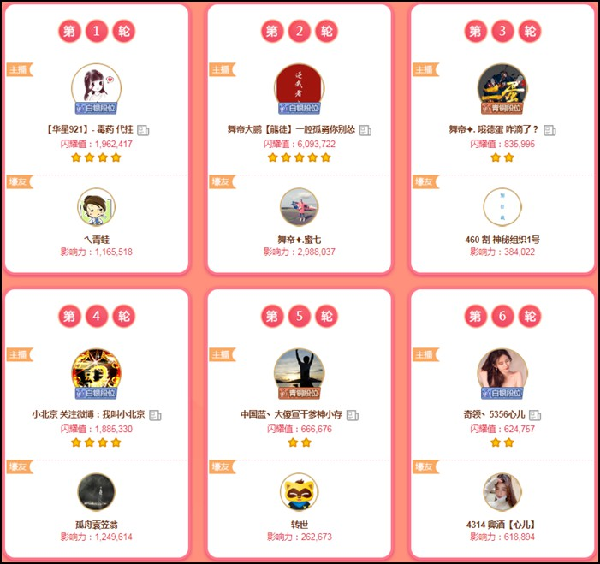This screenshot has height=564, width=600.
Task: Tap the room icon beside round 1 streamer name
Action: coord(143,130)
